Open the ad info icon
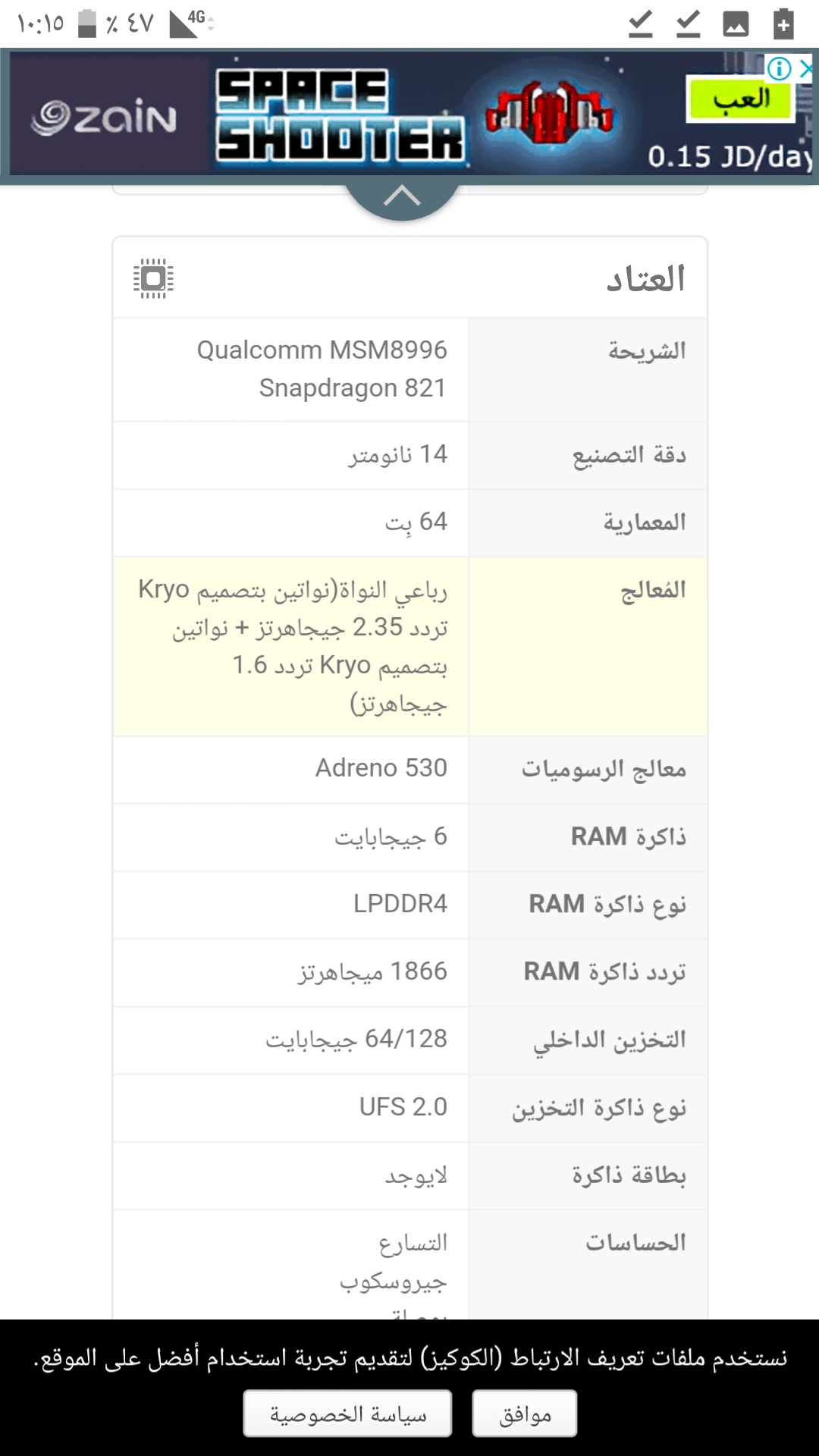Viewport: 819px width, 1456px height. (x=780, y=70)
